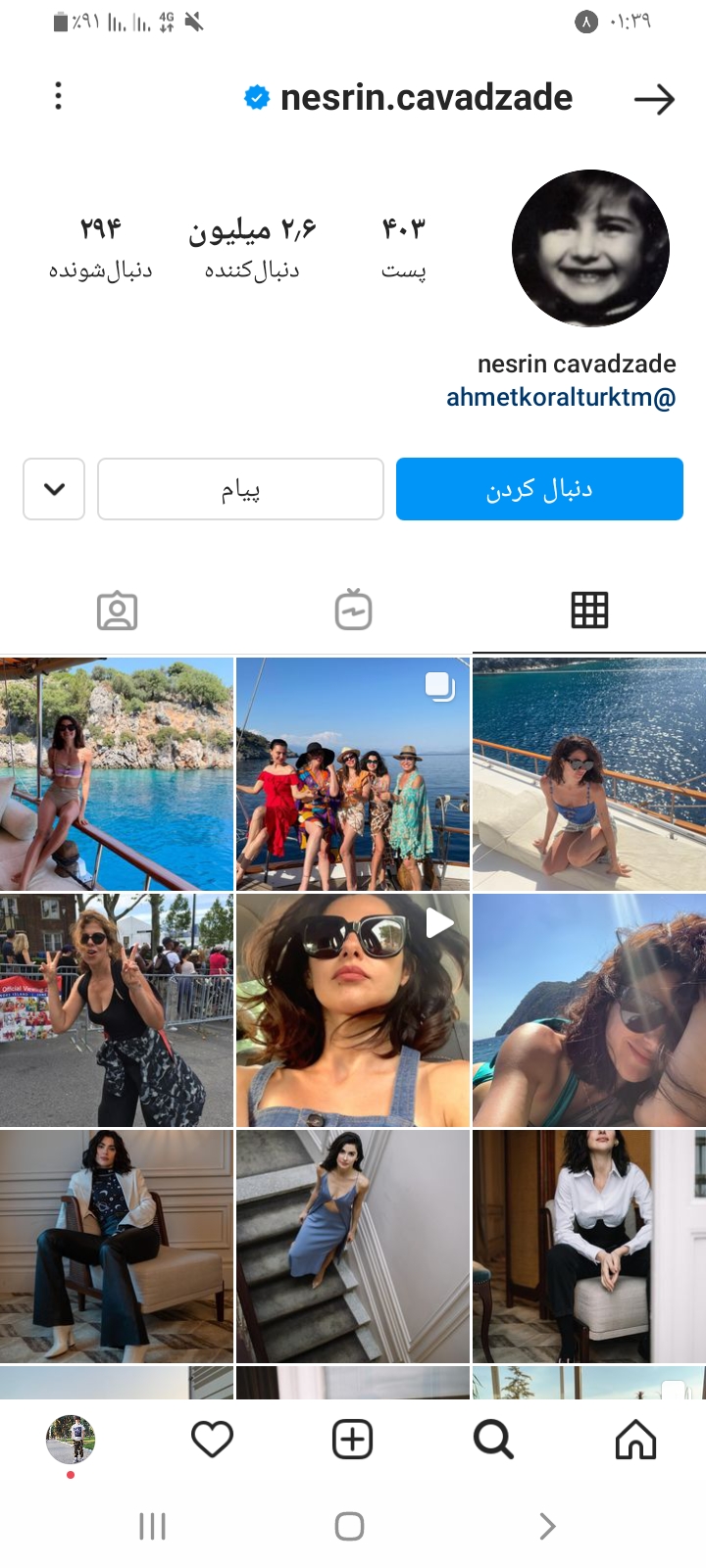Open the followers list (۲٫۶ میلیون)
This screenshot has height=1568, width=706.
[x=252, y=247]
